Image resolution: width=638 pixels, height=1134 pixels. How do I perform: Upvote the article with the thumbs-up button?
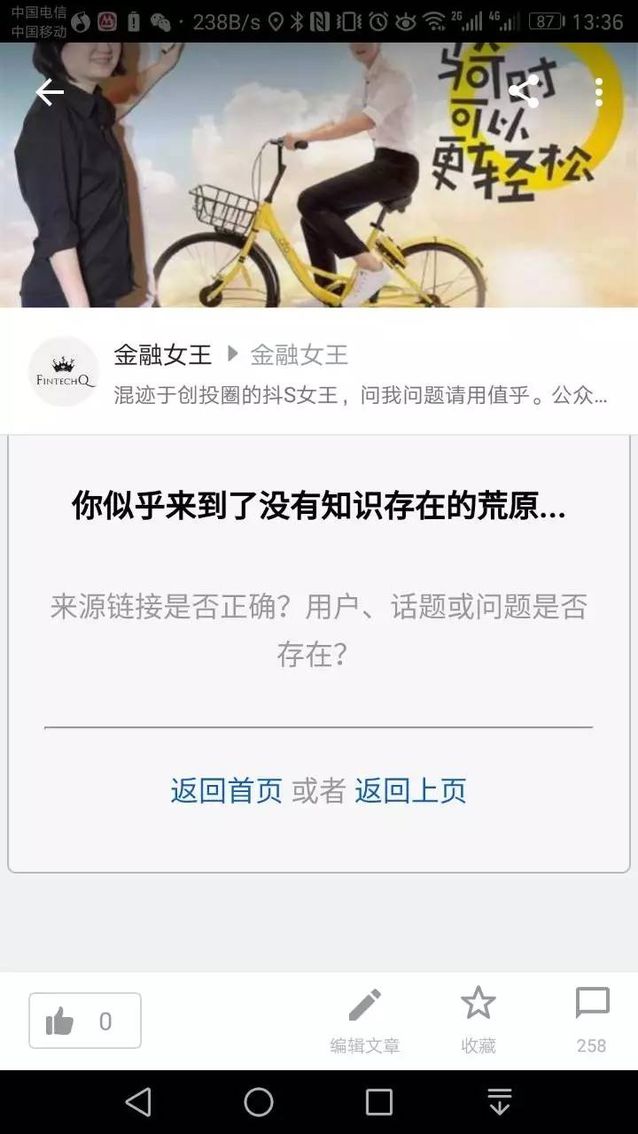click(x=85, y=1020)
